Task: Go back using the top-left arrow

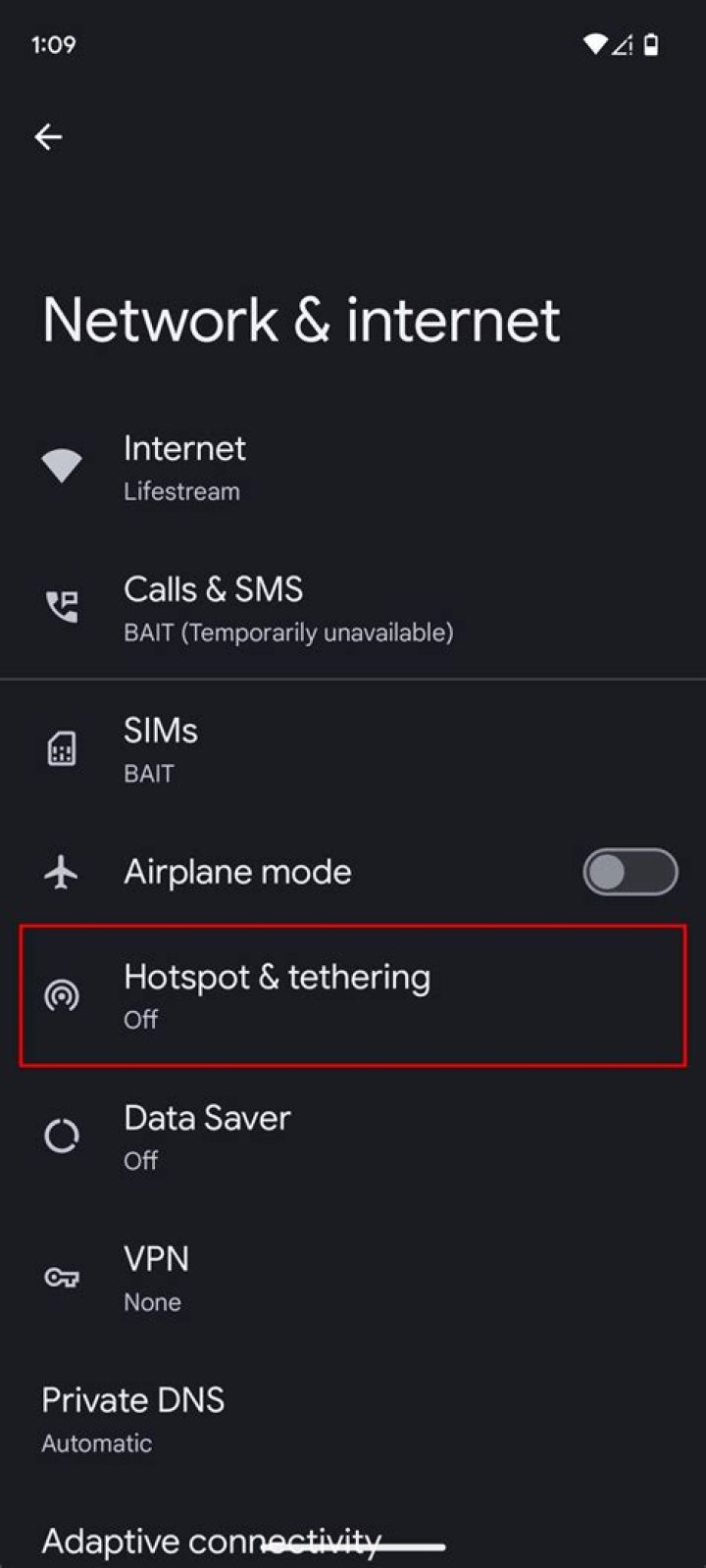Action: 48,137
